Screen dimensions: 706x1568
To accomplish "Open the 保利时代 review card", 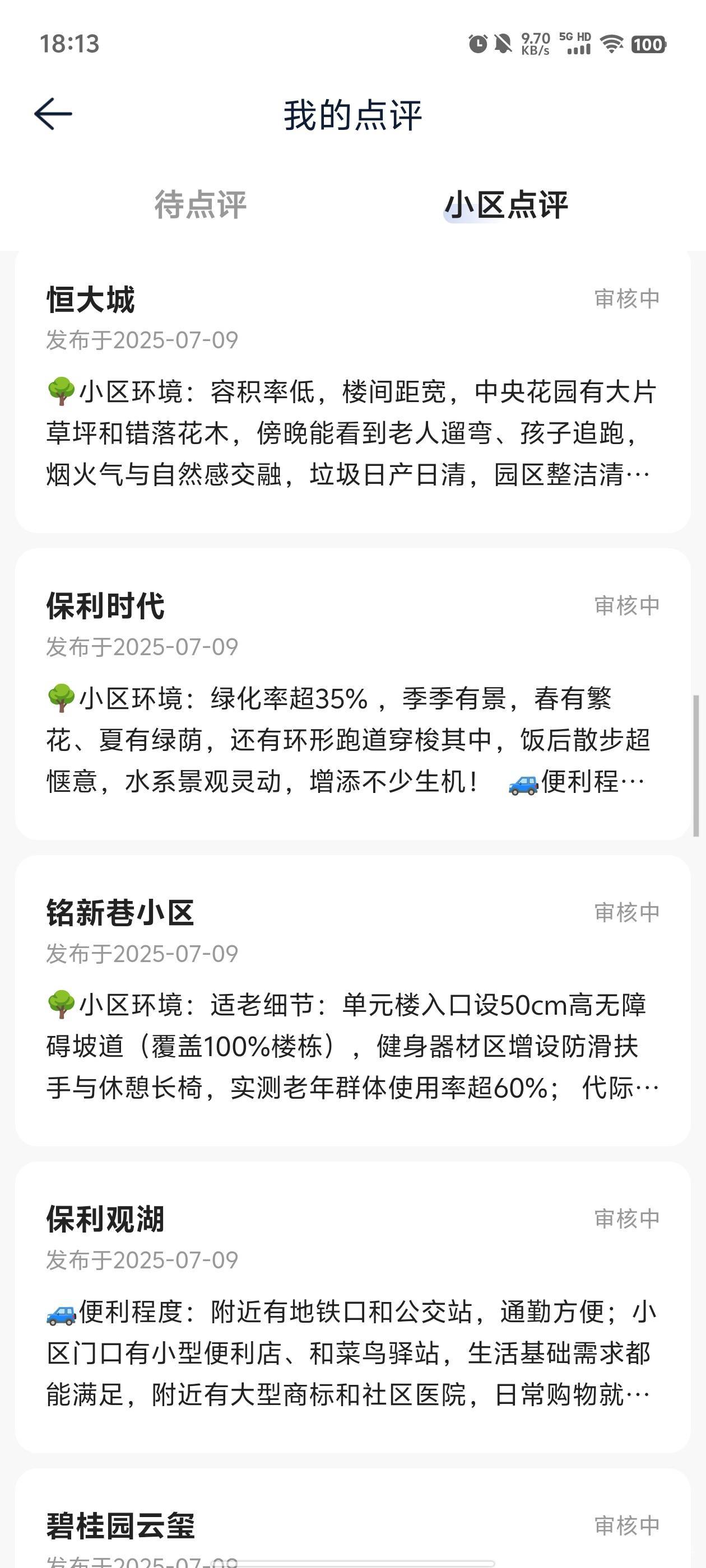I will pyautogui.click(x=352, y=694).
